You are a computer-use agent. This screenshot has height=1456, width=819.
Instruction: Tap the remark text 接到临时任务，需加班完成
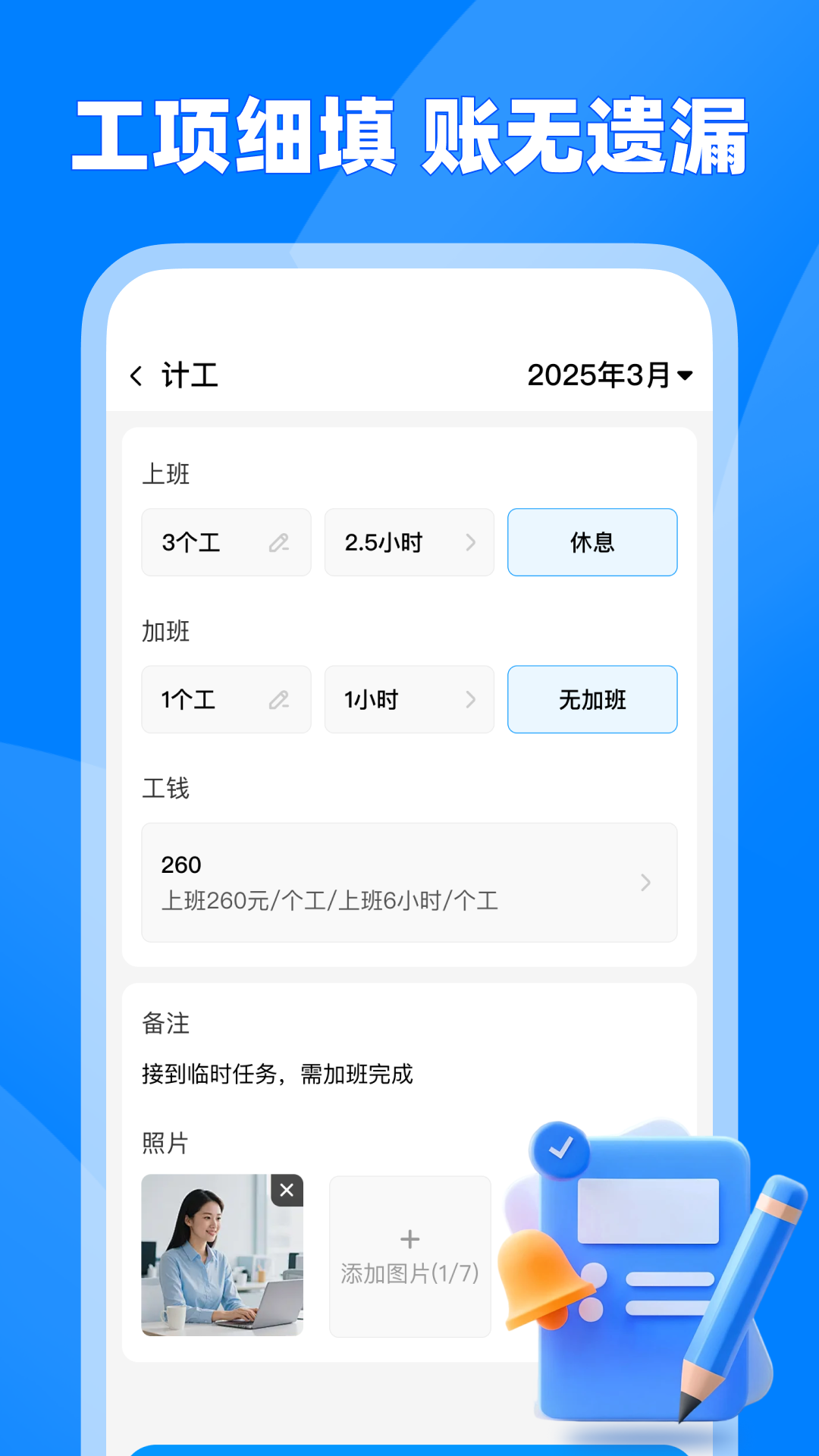pos(277,1074)
